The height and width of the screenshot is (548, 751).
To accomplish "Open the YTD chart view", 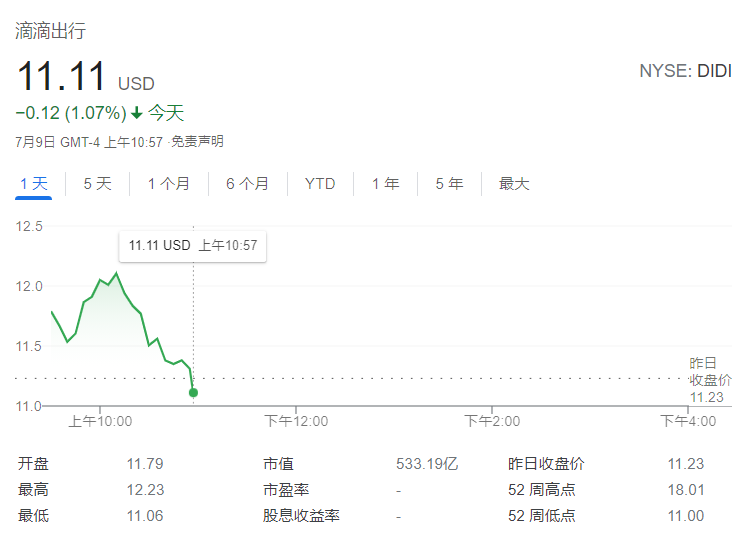I will point(320,184).
